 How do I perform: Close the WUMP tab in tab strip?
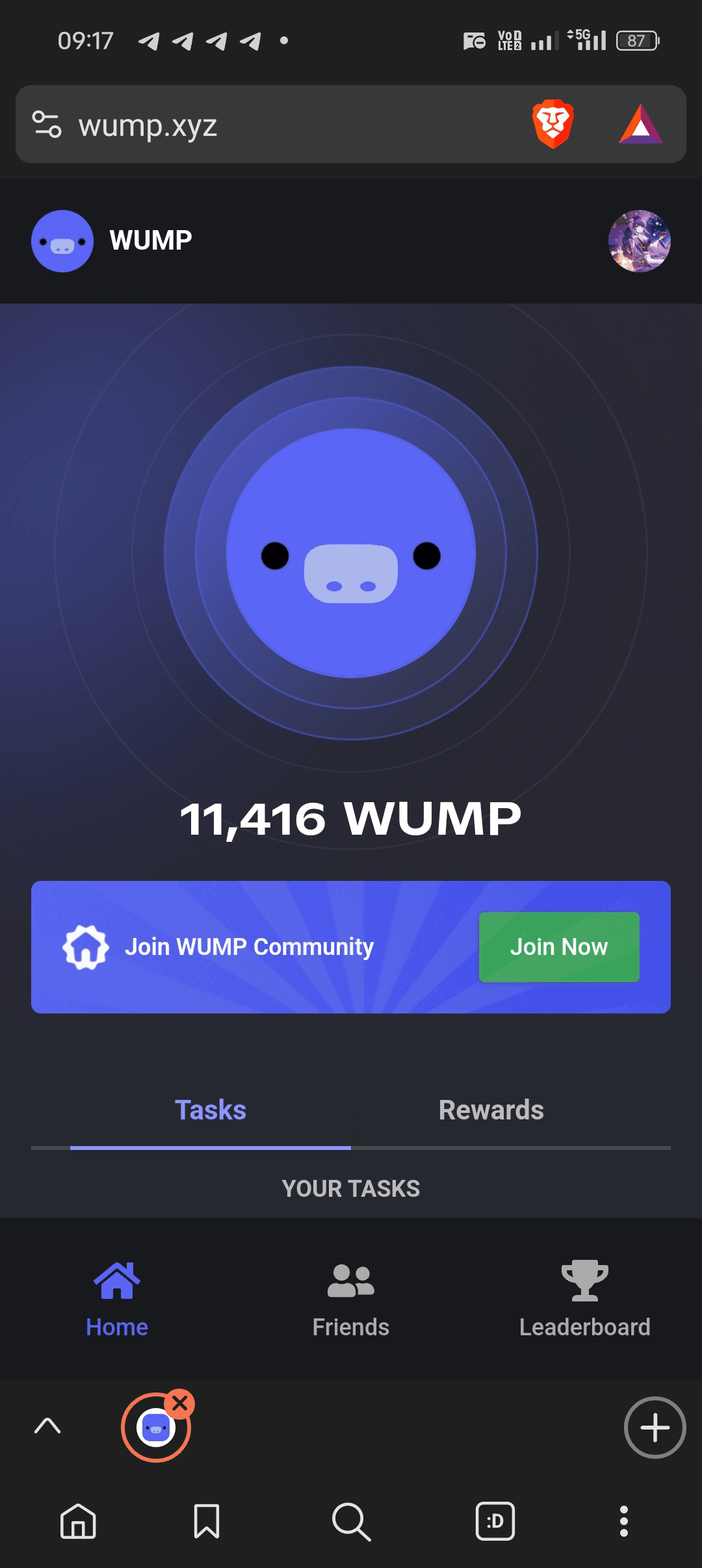pyautogui.click(x=180, y=1404)
